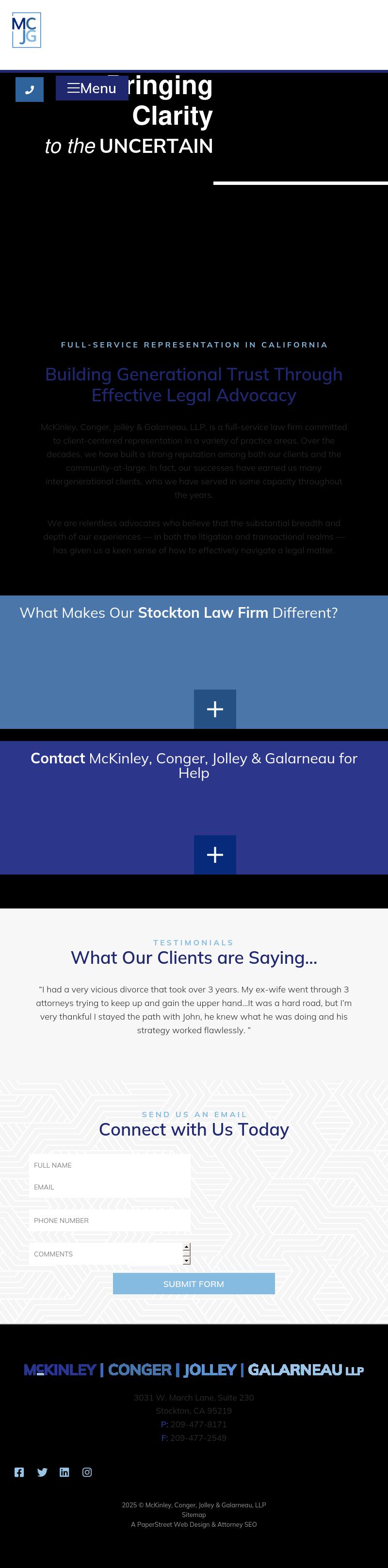The height and width of the screenshot is (1568, 388).
Task: Dial phone number 209-477-8171
Action: coord(198,1424)
